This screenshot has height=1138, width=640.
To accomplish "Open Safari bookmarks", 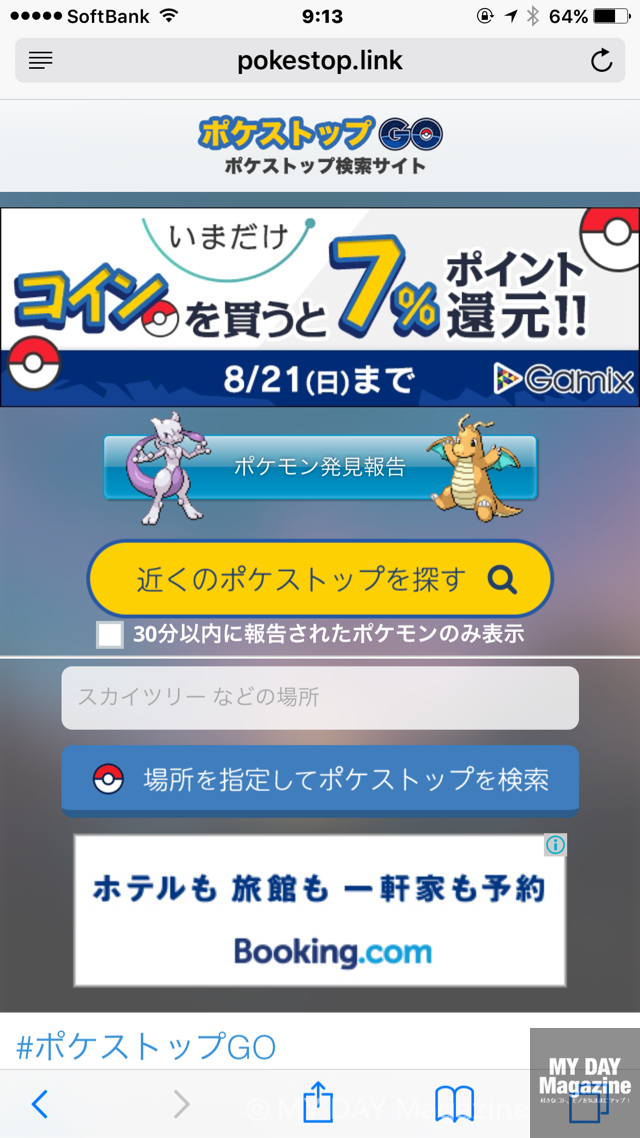I will [x=454, y=1104].
